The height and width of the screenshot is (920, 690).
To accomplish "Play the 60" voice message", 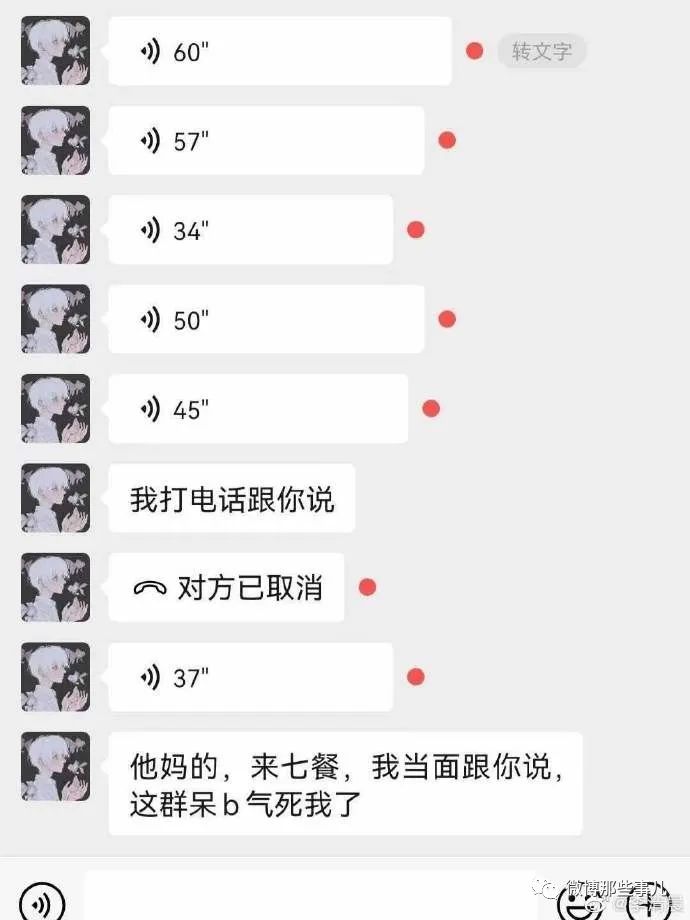I will (x=279, y=51).
